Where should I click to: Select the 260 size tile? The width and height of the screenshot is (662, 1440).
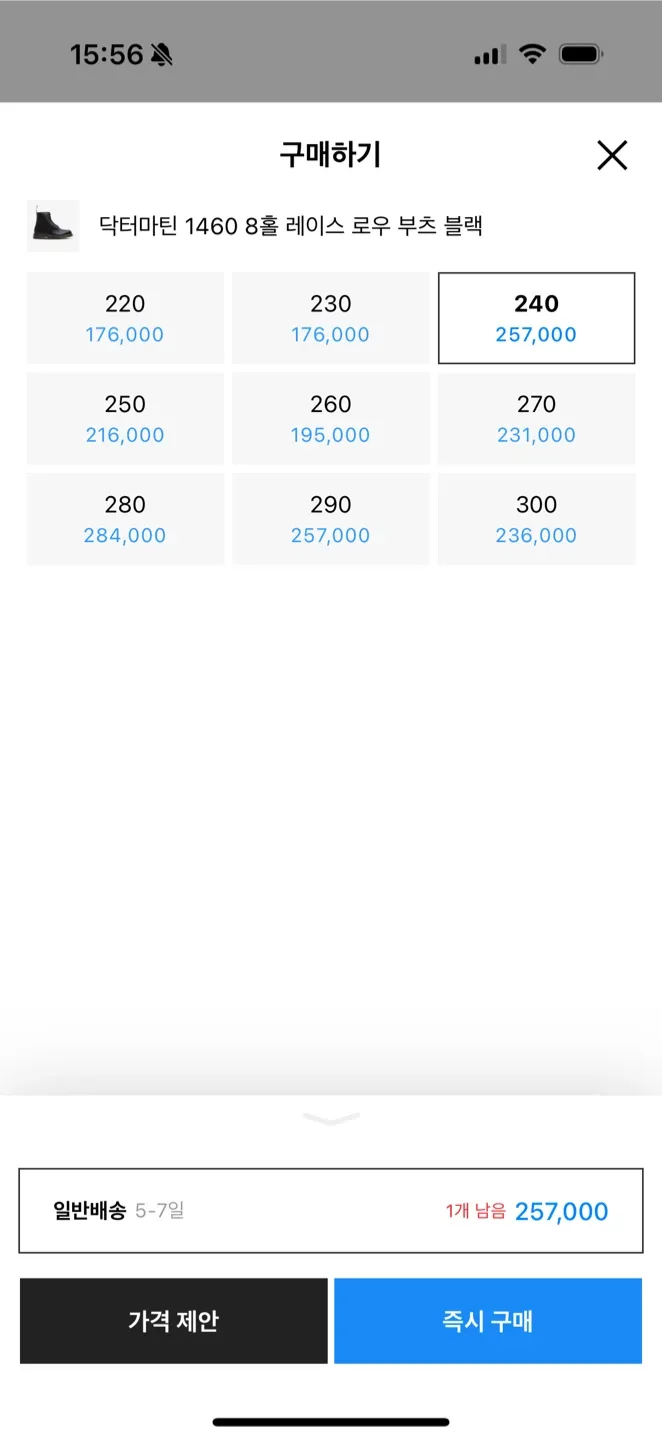[331, 419]
